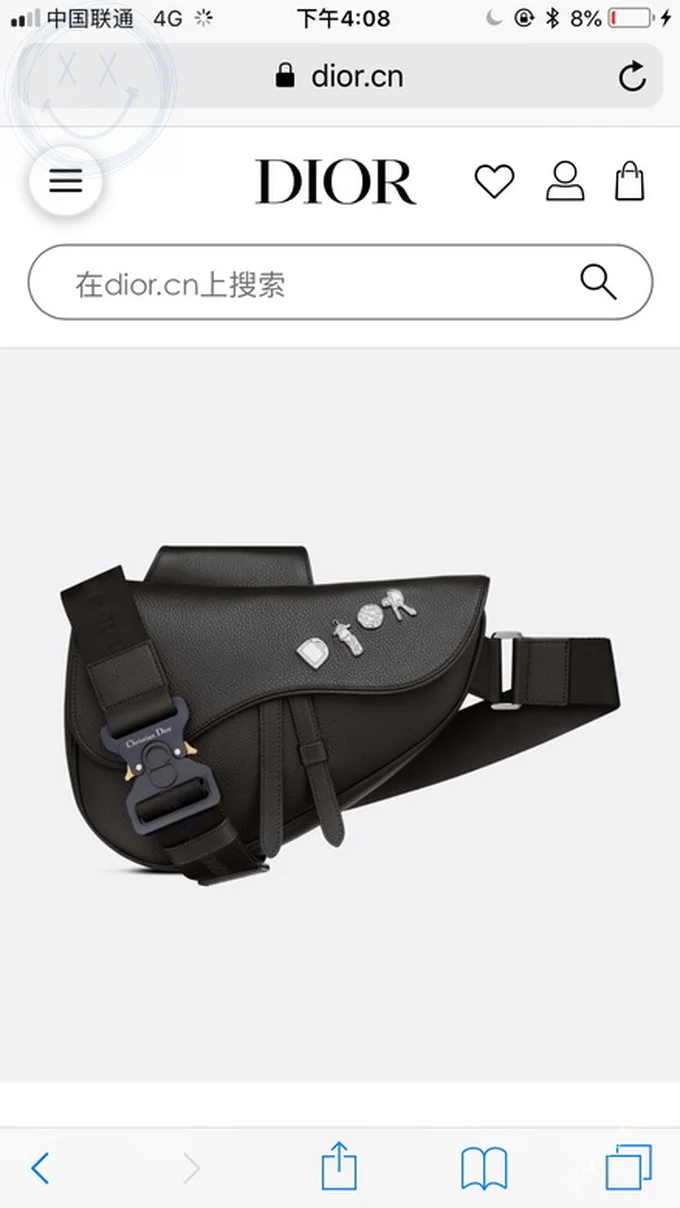Open the hamburger menu

65,182
